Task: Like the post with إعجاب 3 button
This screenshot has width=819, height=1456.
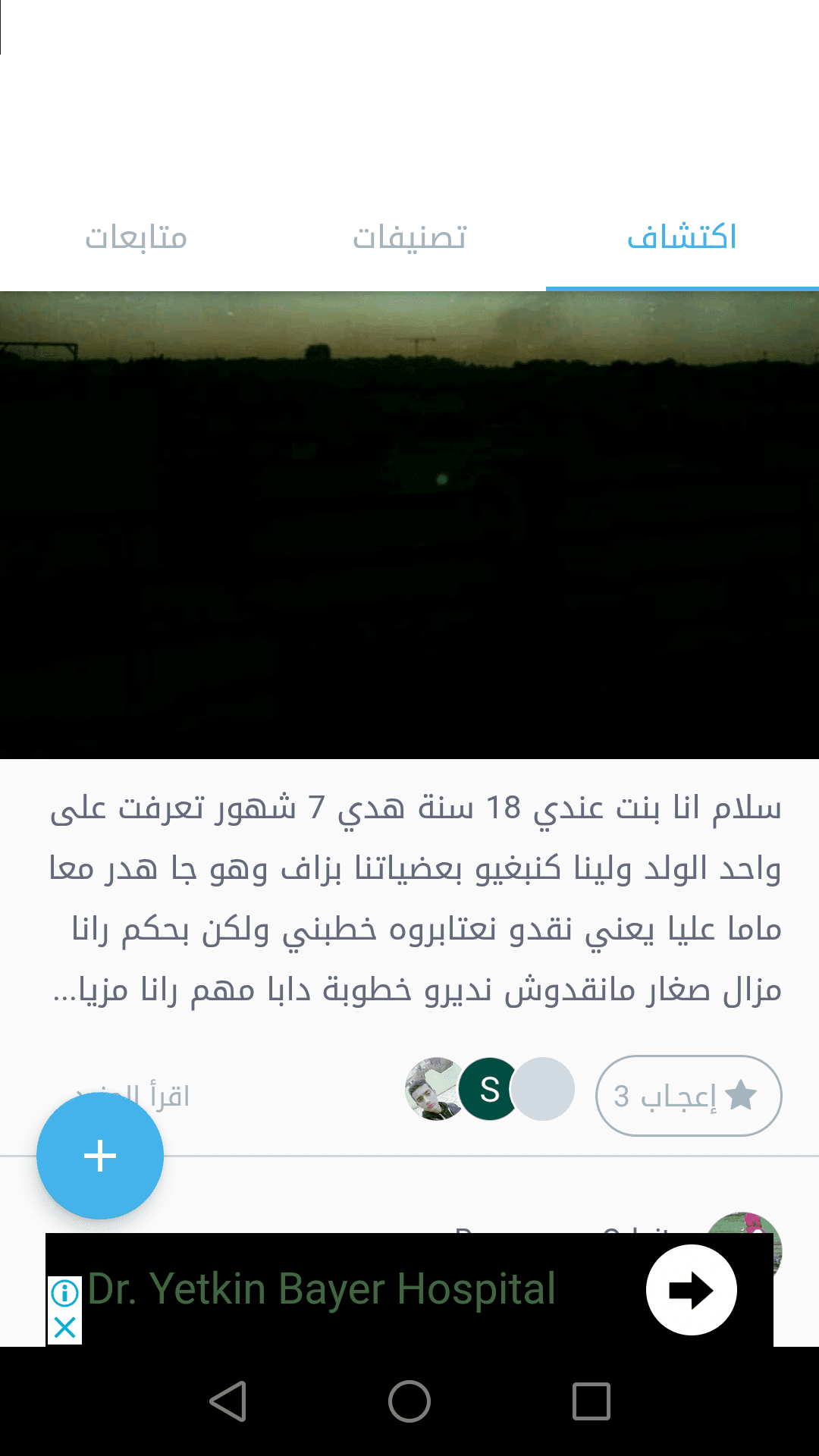Action: click(688, 1096)
